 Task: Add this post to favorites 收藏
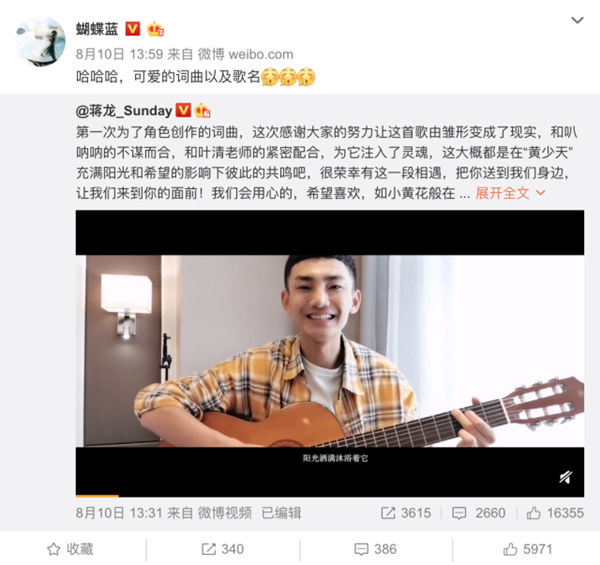tap(70, 549)
